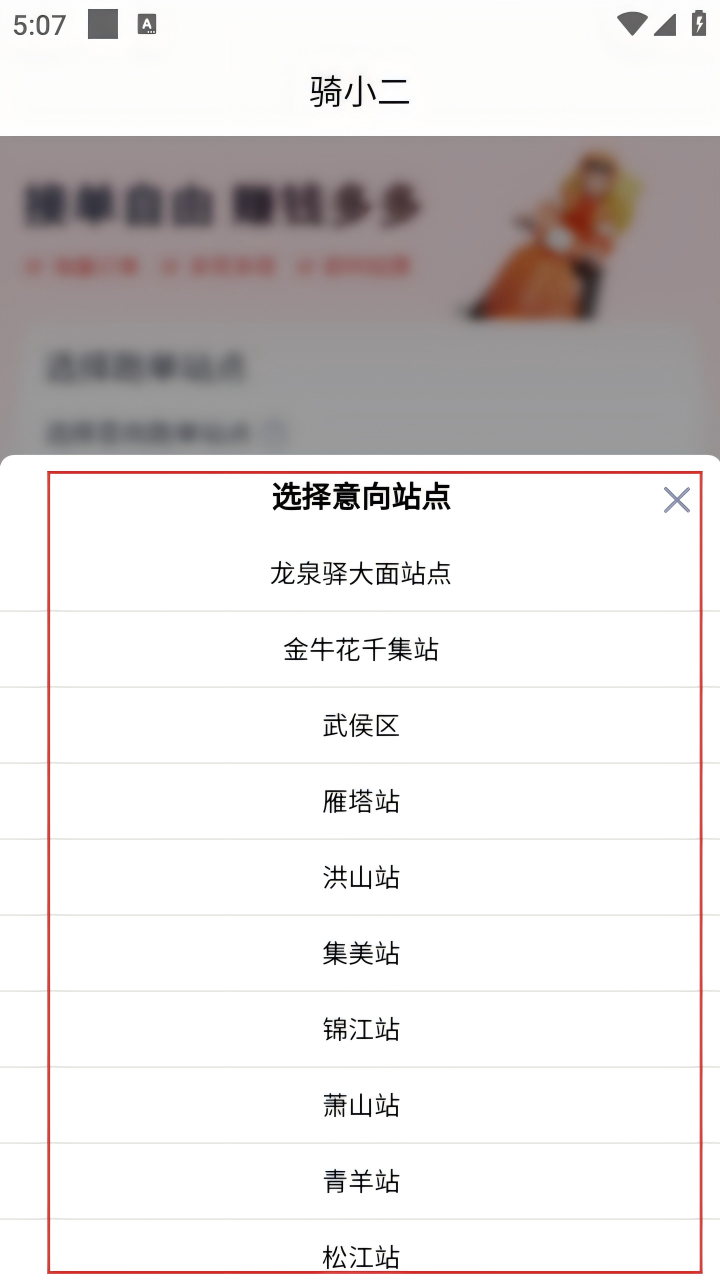This screenshot has height=1280, width=720.
Task: Choose 金牛花千集站
Action: click(360, 650)
